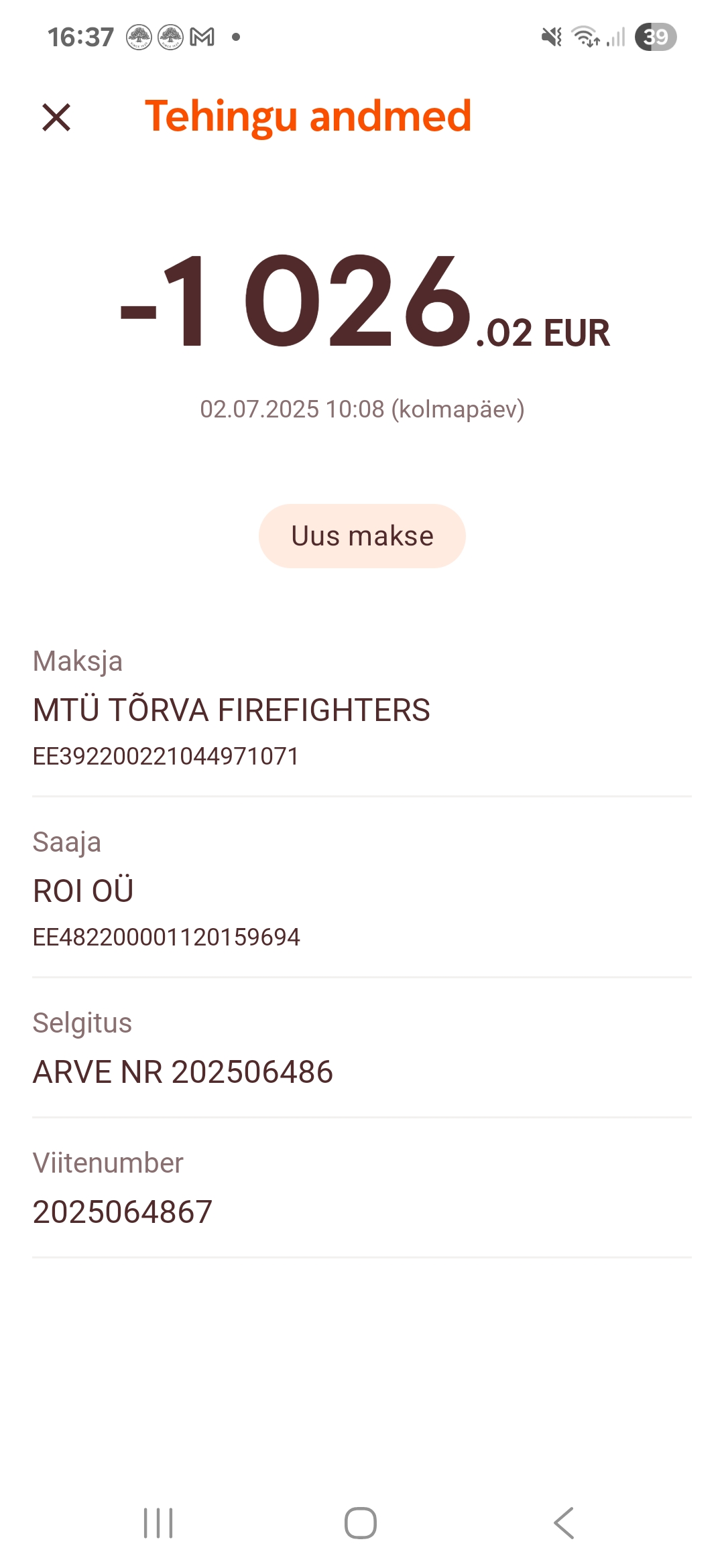Go back with the system back button
This screenshot has width=724, height=1568.
[x=564, y=1523]
